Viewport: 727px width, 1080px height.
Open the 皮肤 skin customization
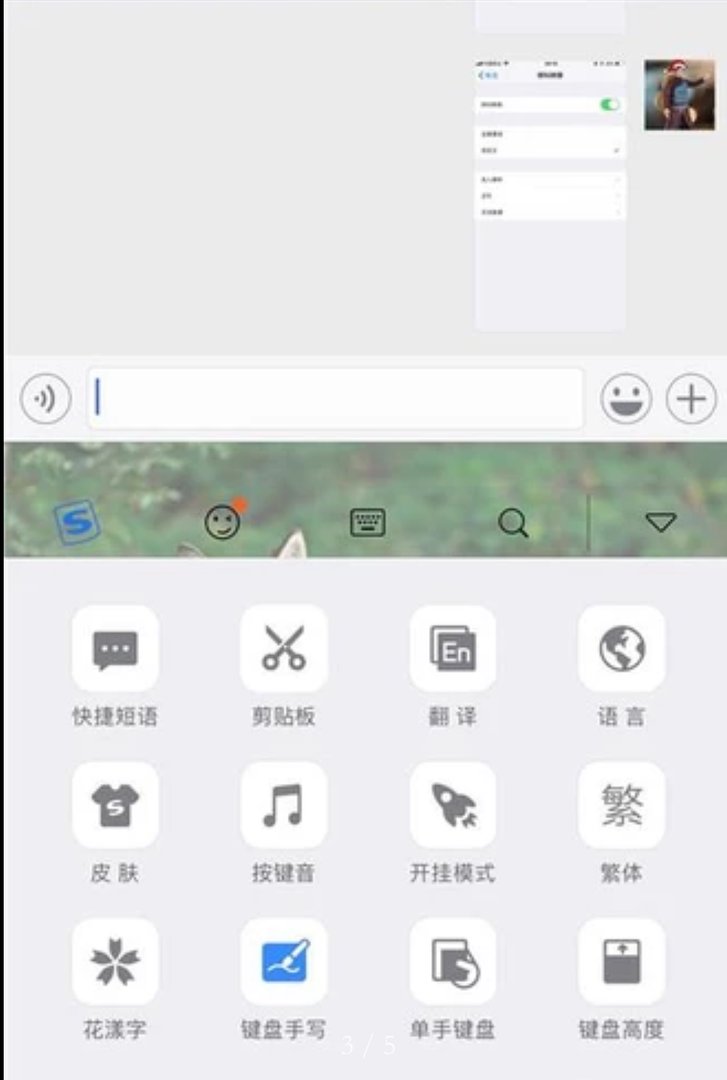[x=115, y=805]
